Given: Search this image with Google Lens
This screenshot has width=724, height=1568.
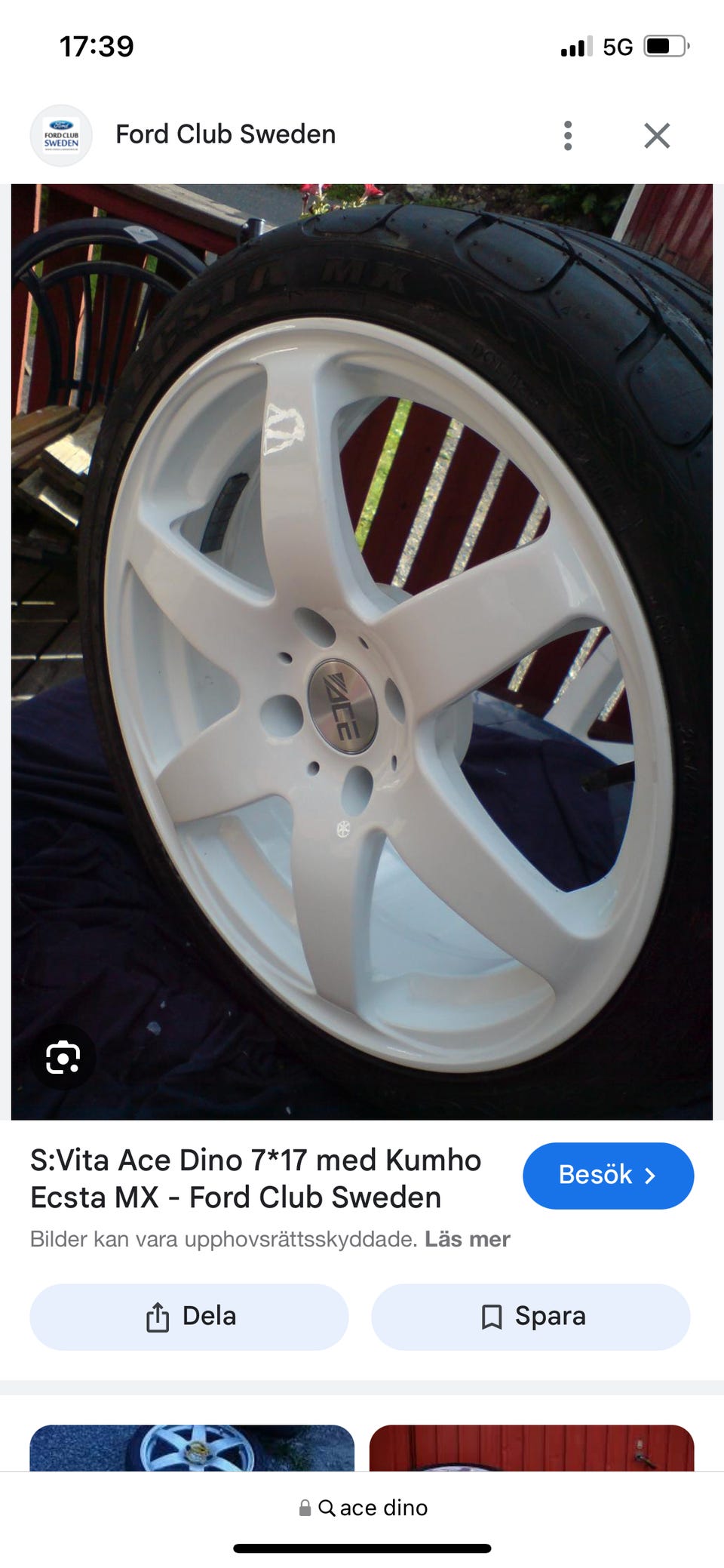Looking at the screenshot, I should [63, 1057].
